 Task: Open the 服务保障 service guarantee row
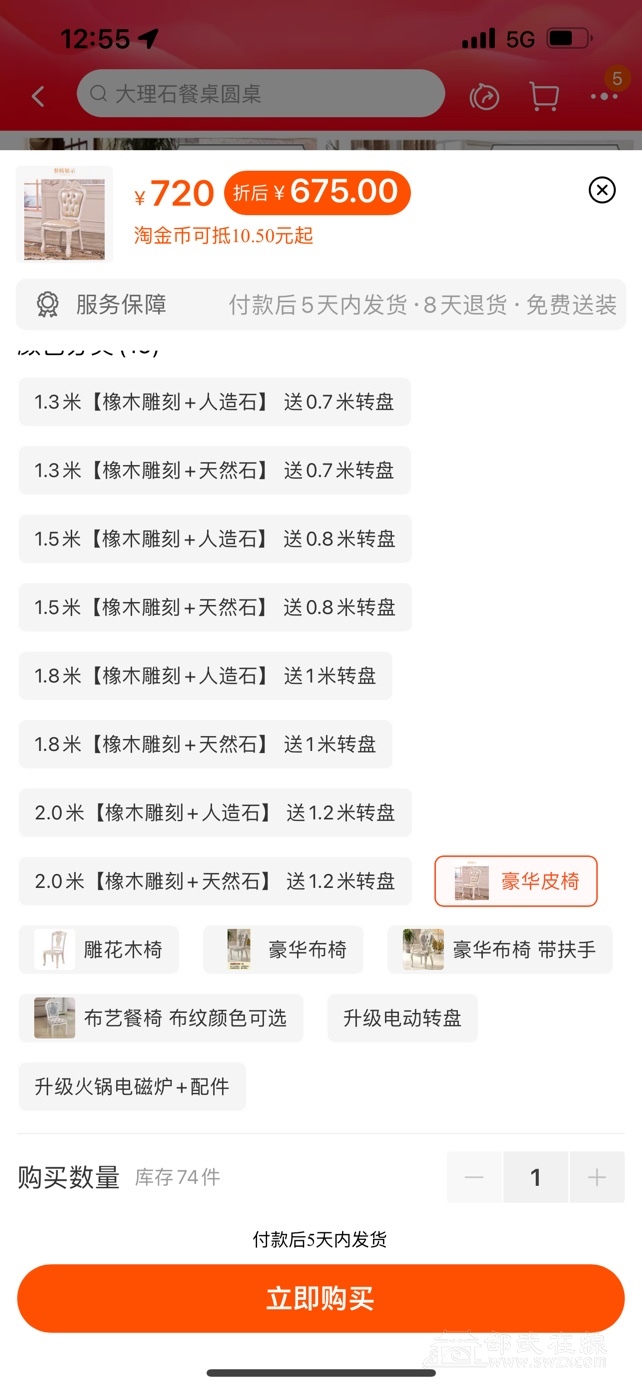point(320,305)
